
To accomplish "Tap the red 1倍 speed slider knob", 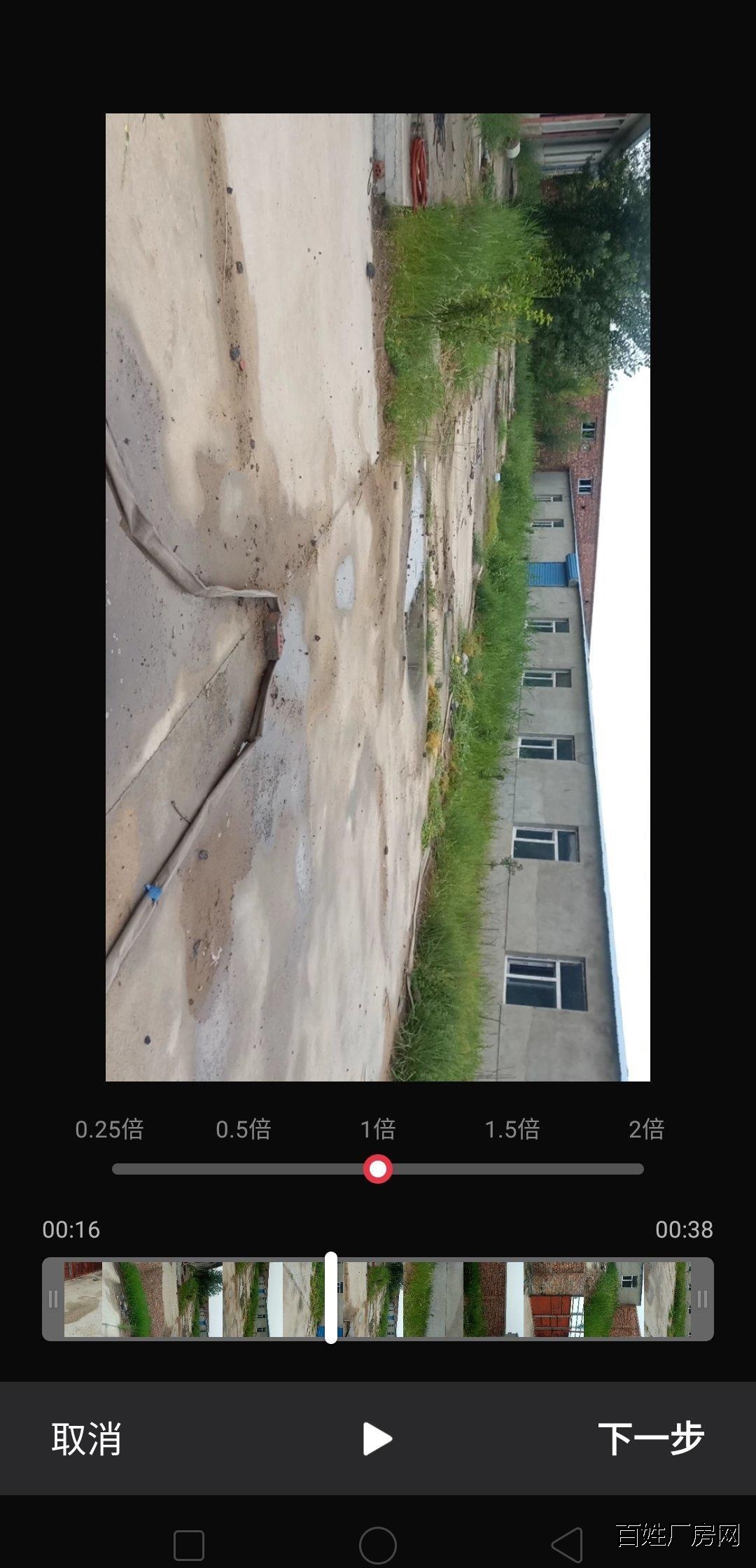I will coord(377,1169).
